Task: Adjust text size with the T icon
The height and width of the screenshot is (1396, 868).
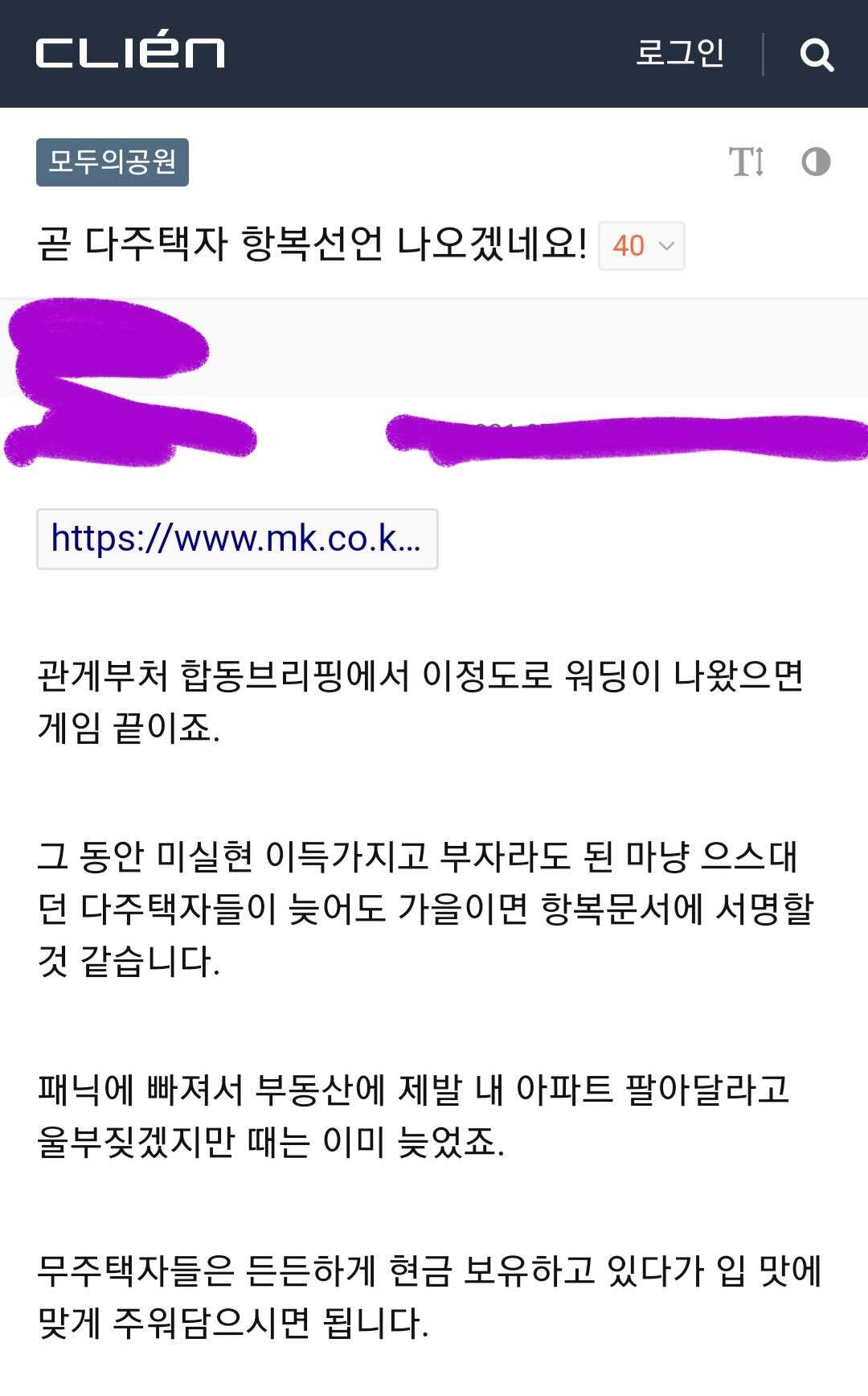Action: click(747, 162)
